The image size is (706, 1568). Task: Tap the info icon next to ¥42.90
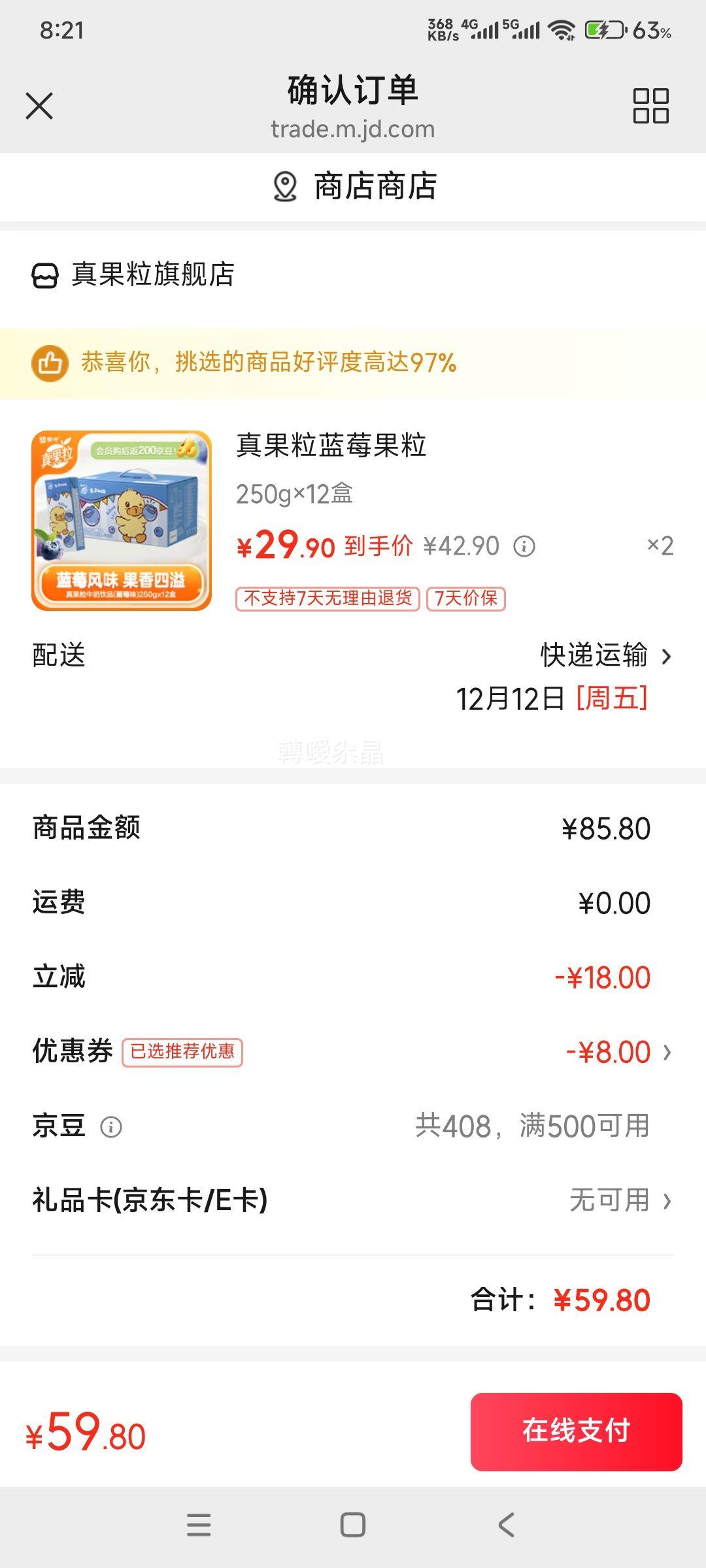tap(523, 547)
